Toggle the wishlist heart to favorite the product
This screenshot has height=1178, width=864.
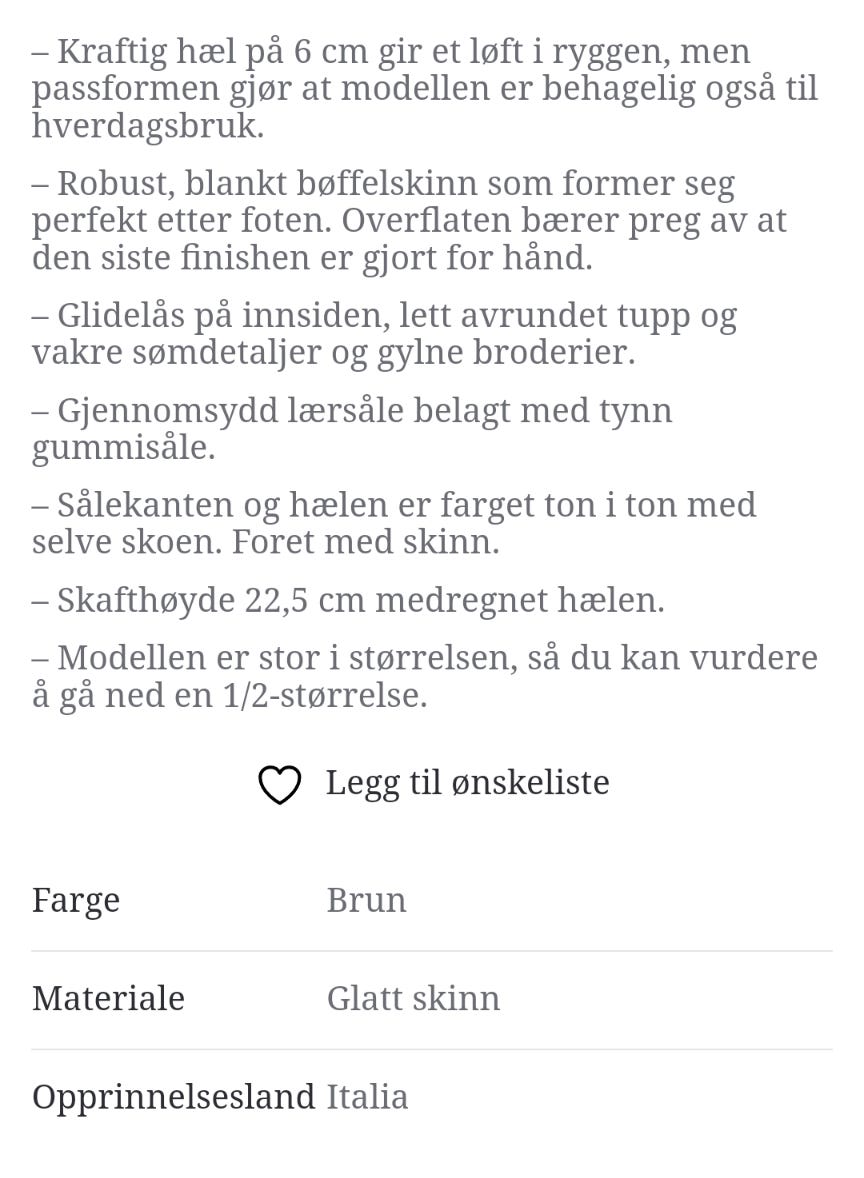280,784
